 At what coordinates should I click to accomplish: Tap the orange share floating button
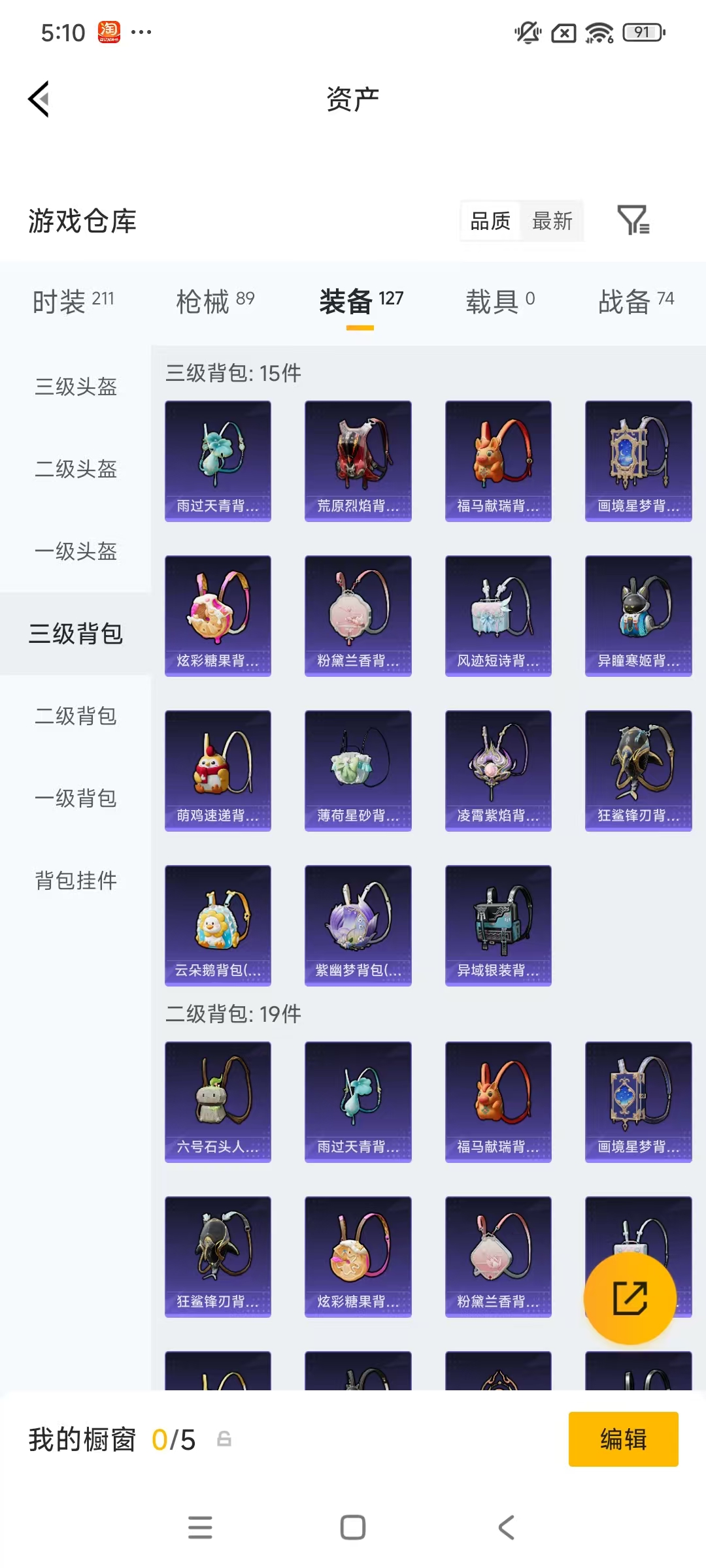point(630,1298)
